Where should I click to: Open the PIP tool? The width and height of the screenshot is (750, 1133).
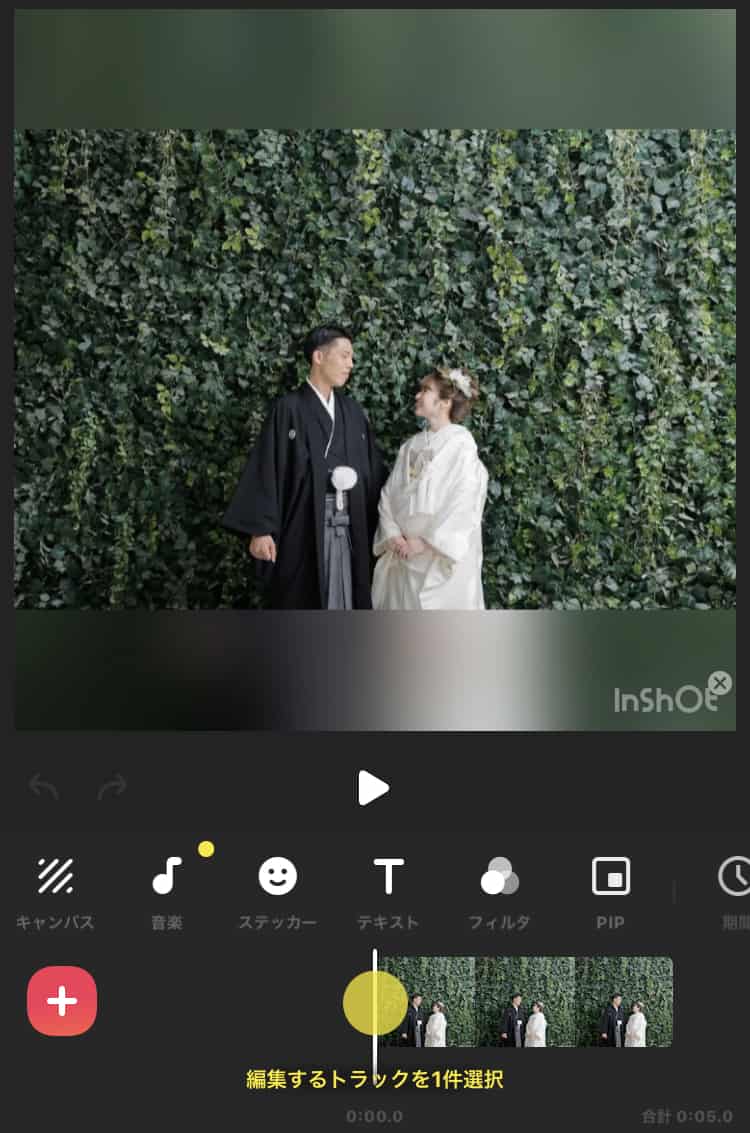610,891
